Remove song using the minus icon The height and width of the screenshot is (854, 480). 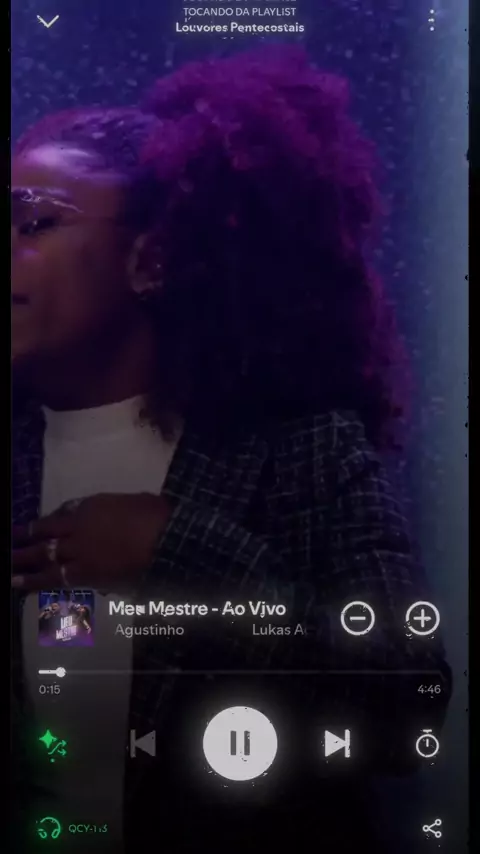[357, 618]
